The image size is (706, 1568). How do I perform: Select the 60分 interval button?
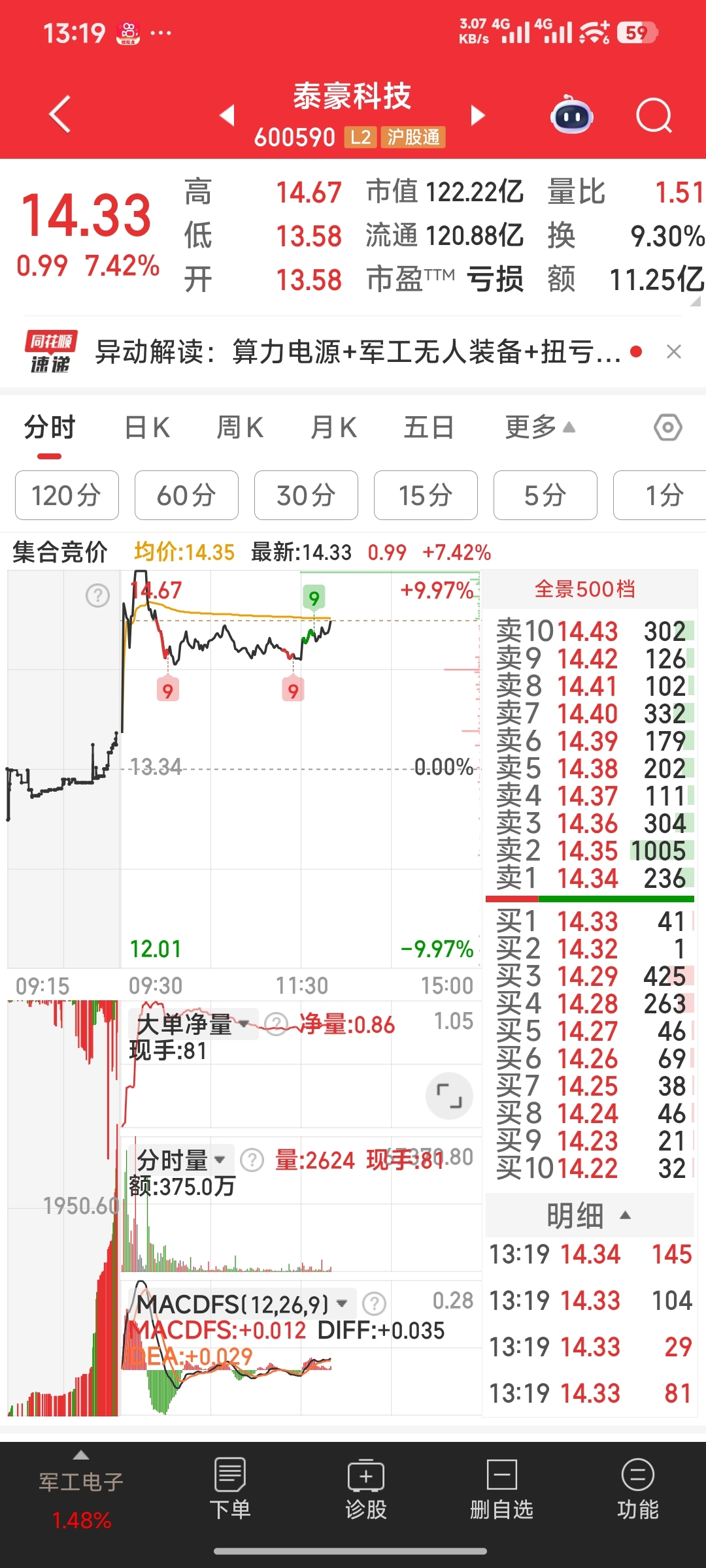click(186, 495)
